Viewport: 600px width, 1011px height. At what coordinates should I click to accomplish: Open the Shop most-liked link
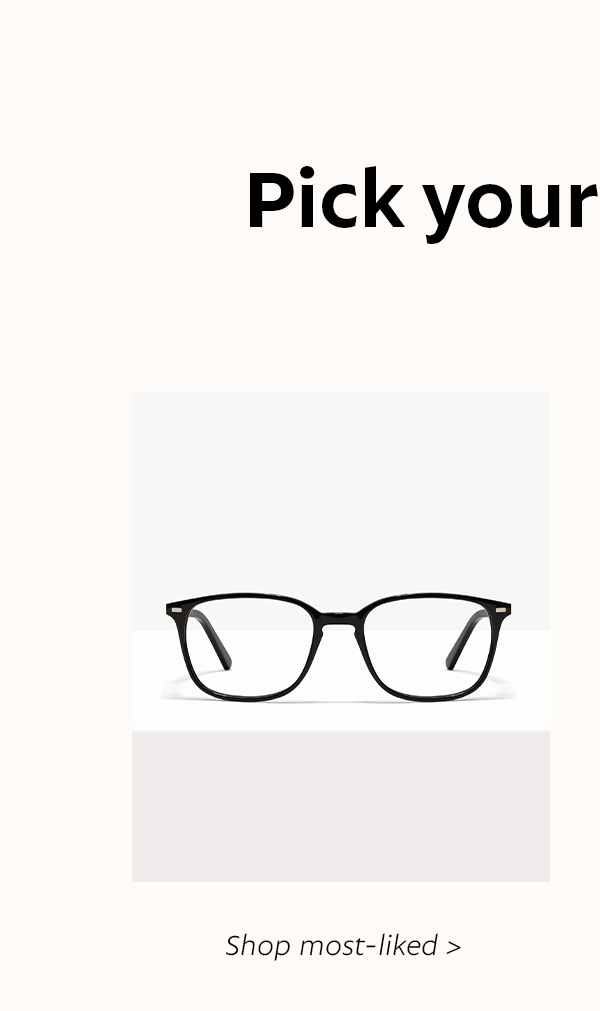pyautogui.click(x=342, y=946)
